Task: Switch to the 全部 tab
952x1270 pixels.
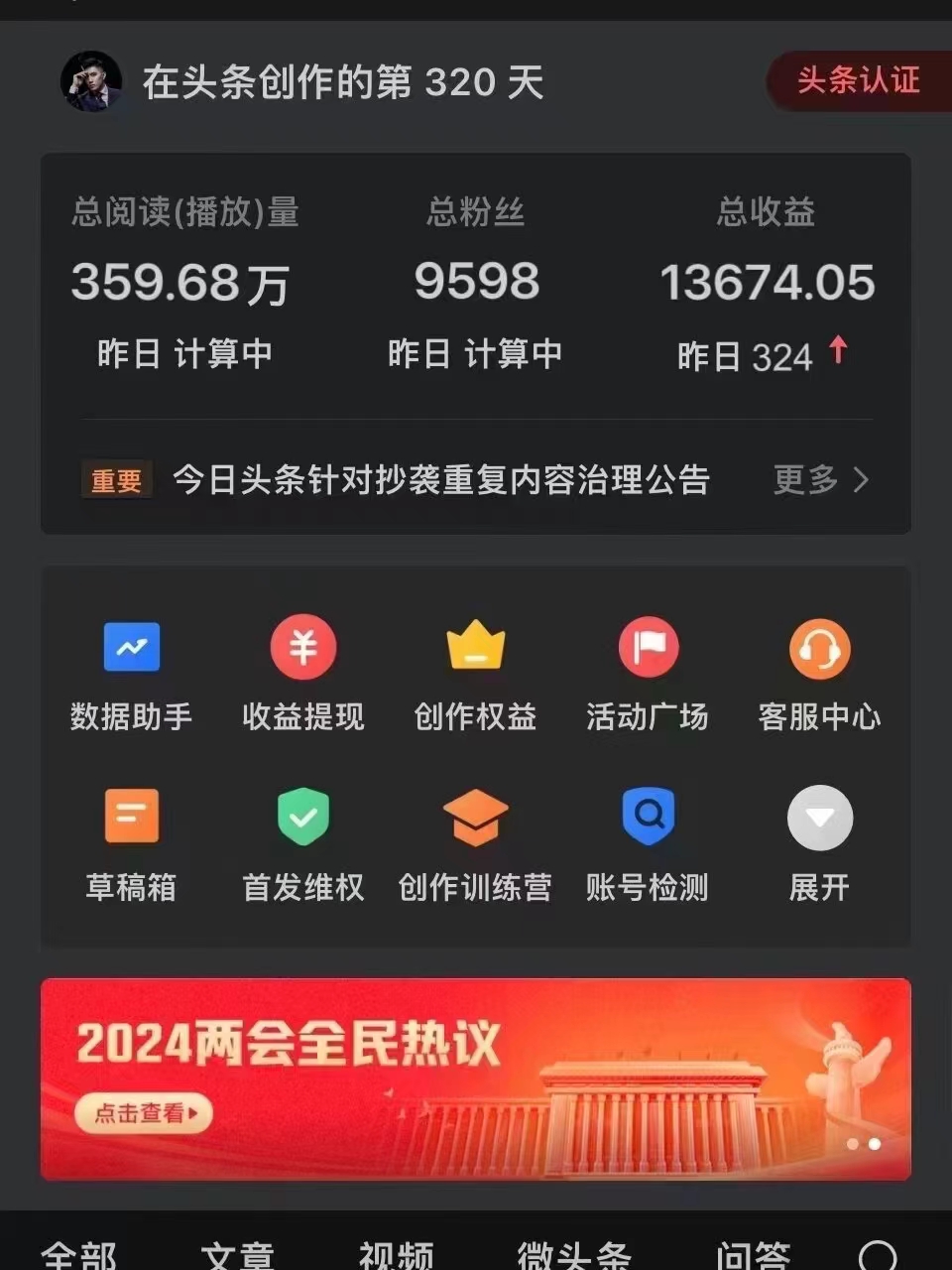Action: click(79, 1254)
